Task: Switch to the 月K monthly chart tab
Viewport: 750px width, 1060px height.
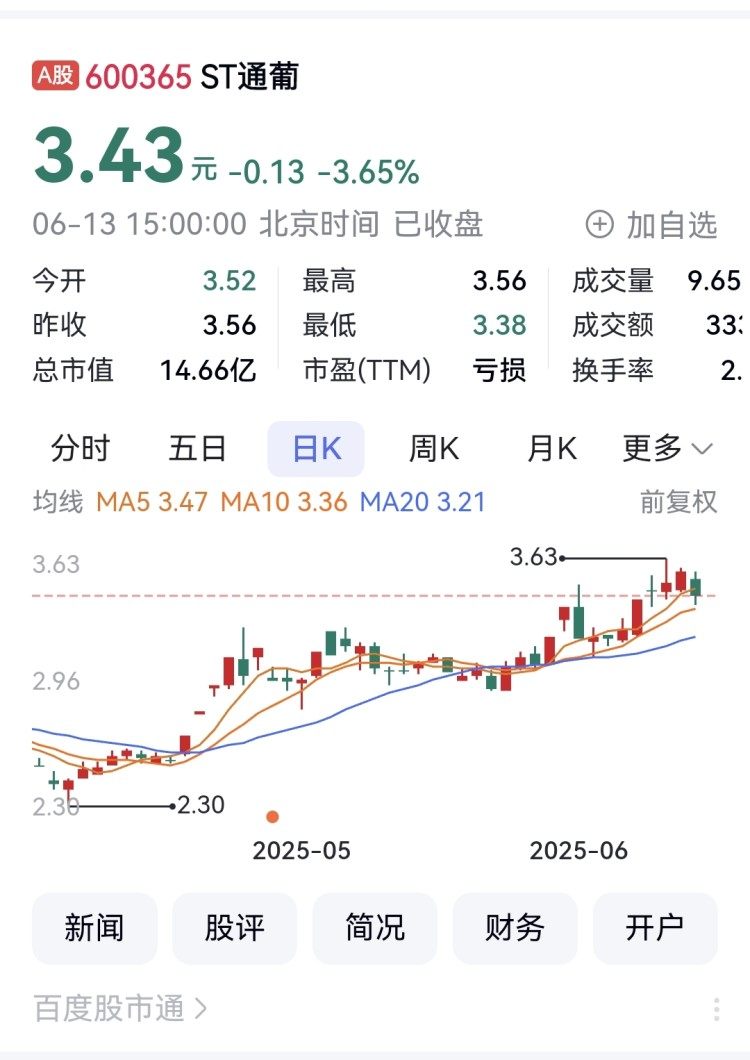Action: coord(551,449)
